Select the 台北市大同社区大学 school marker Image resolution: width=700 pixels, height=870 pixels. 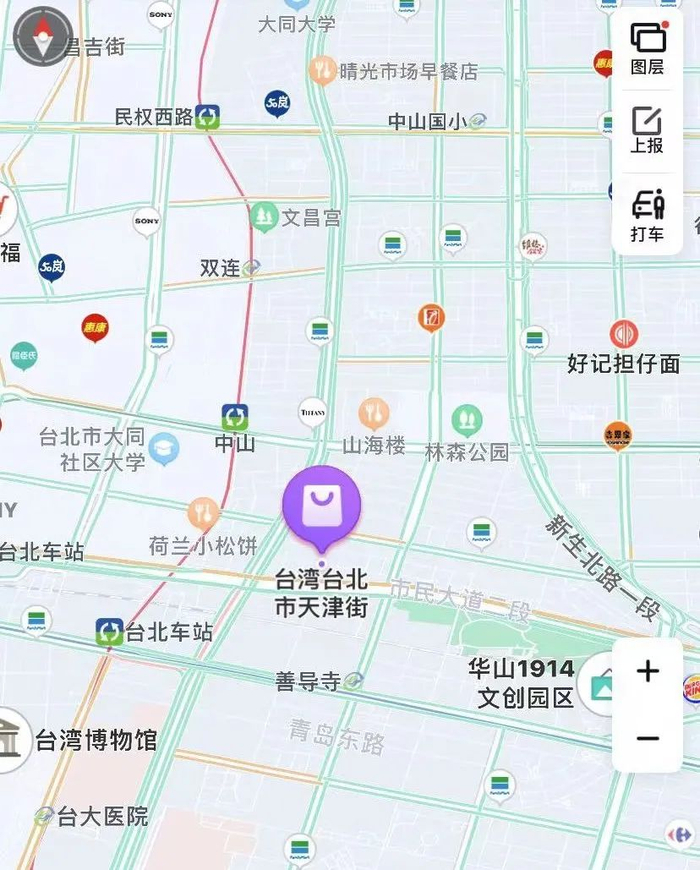[x=164, y=449]
